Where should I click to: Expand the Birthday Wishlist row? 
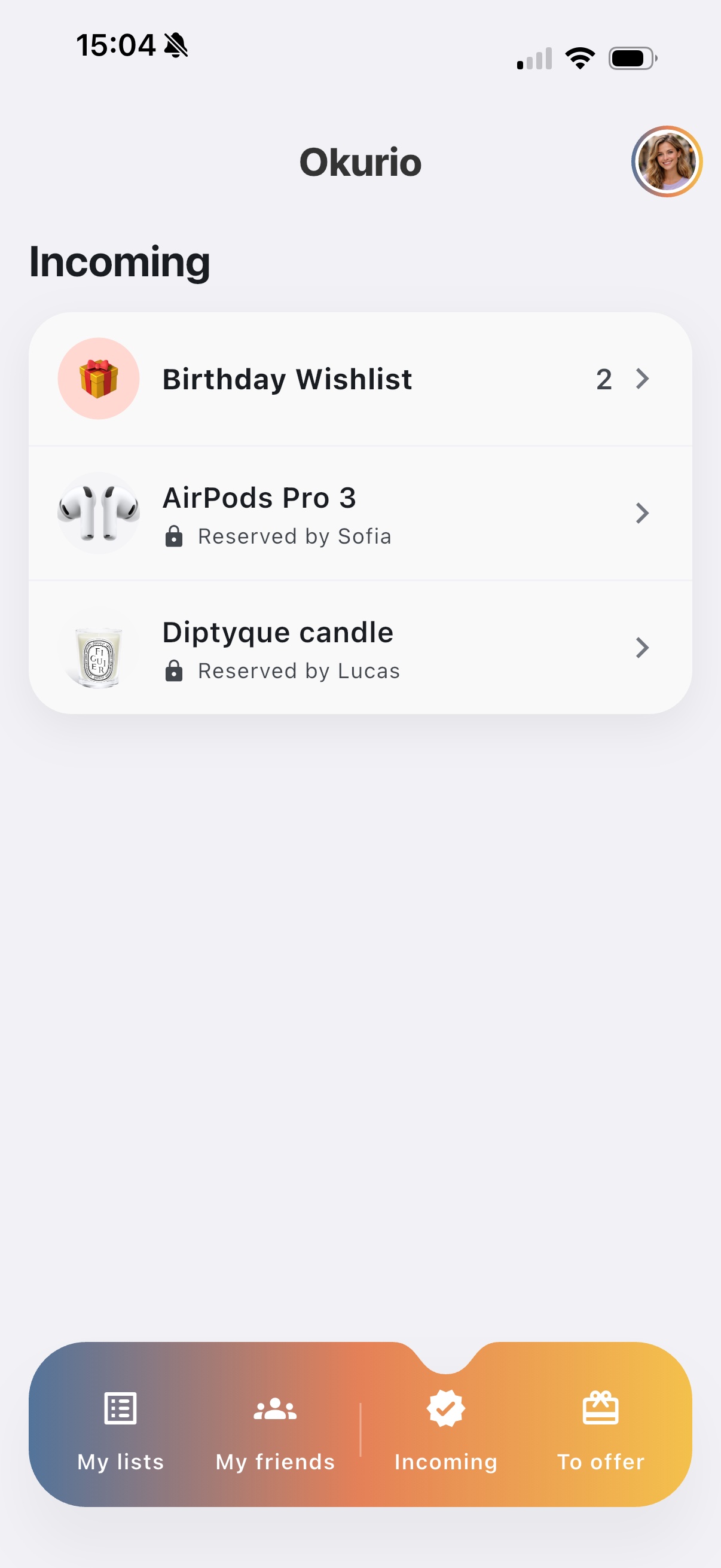click(x=643, y=379)
